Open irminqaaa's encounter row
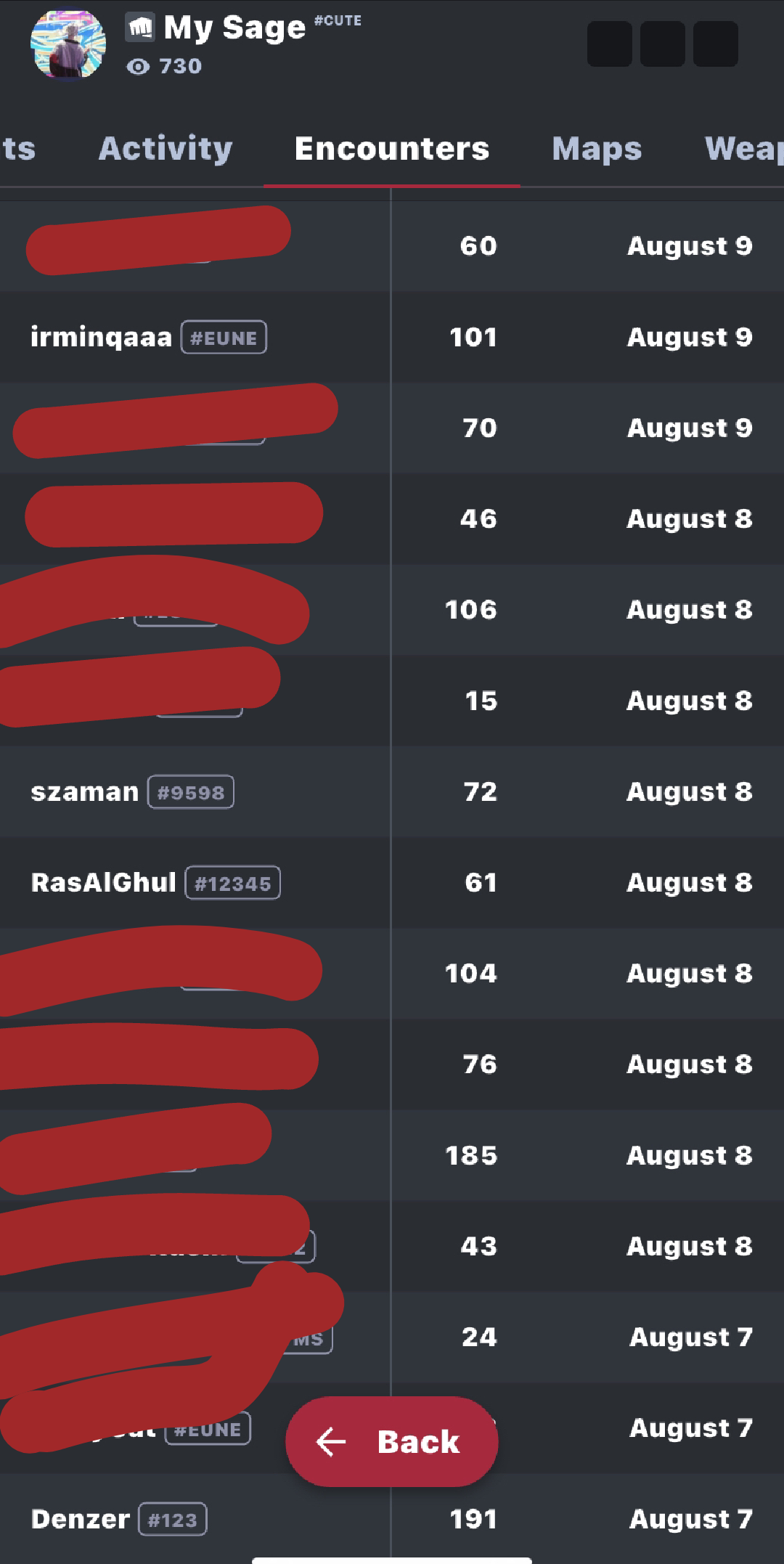Viewport: 784px width, 1564px height. [x=102, y=338]
